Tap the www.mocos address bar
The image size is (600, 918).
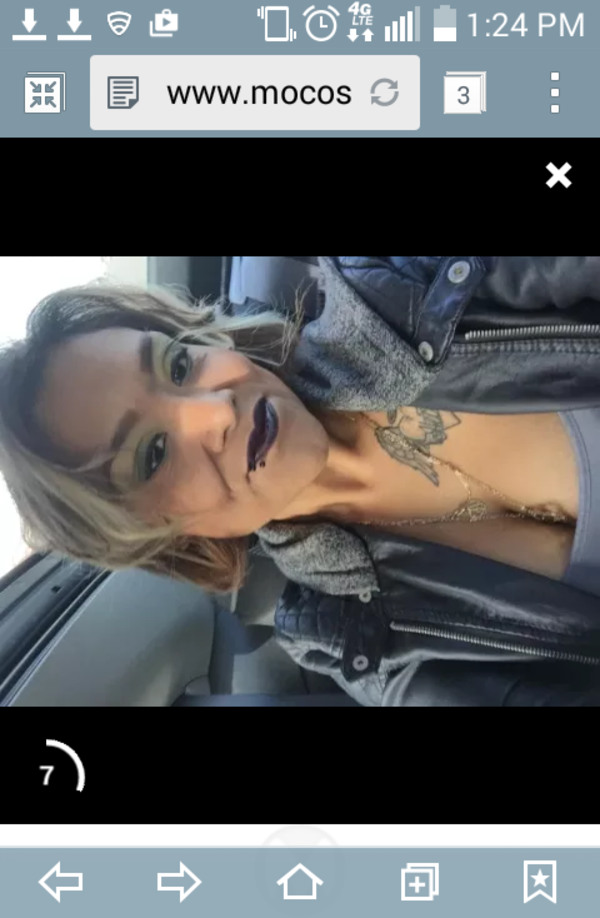coord(258,94)
